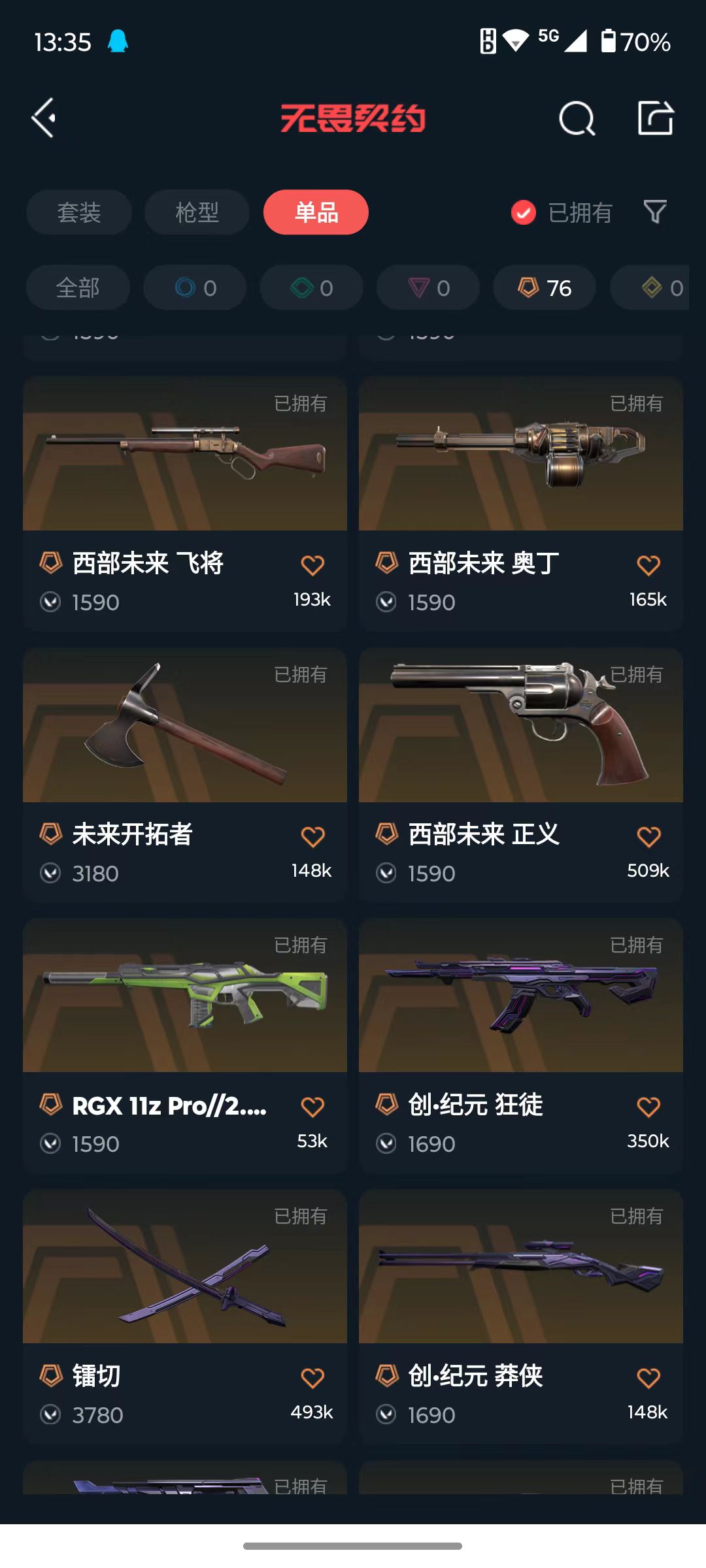Like the 镭切 melee skin
This screenshot has height=1568, width=706.
(x=312, y=1378)
